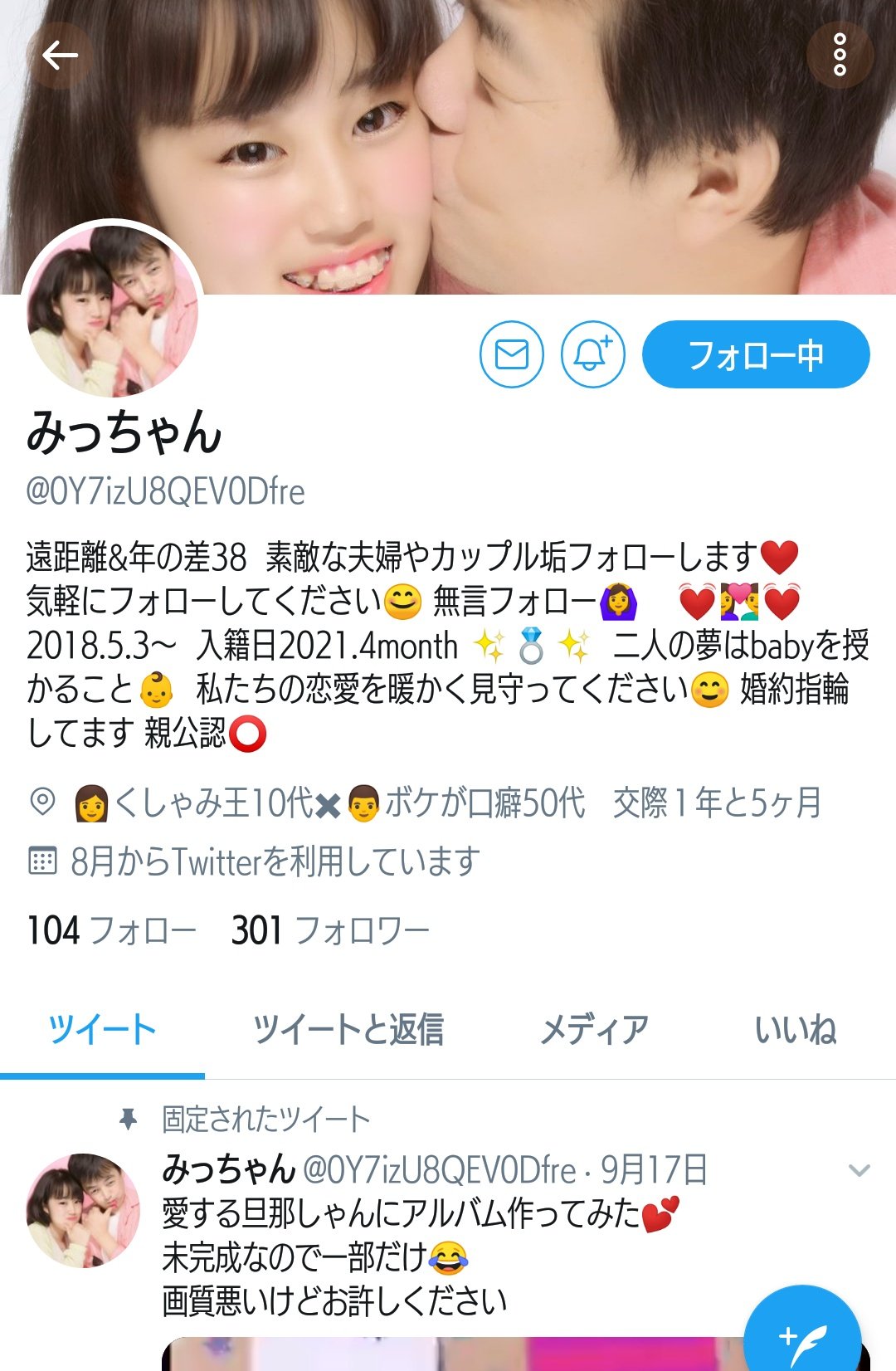The image size is (896, 1371).
Task: Open the 301 フォロワー list
Action: tap(330, 930)
